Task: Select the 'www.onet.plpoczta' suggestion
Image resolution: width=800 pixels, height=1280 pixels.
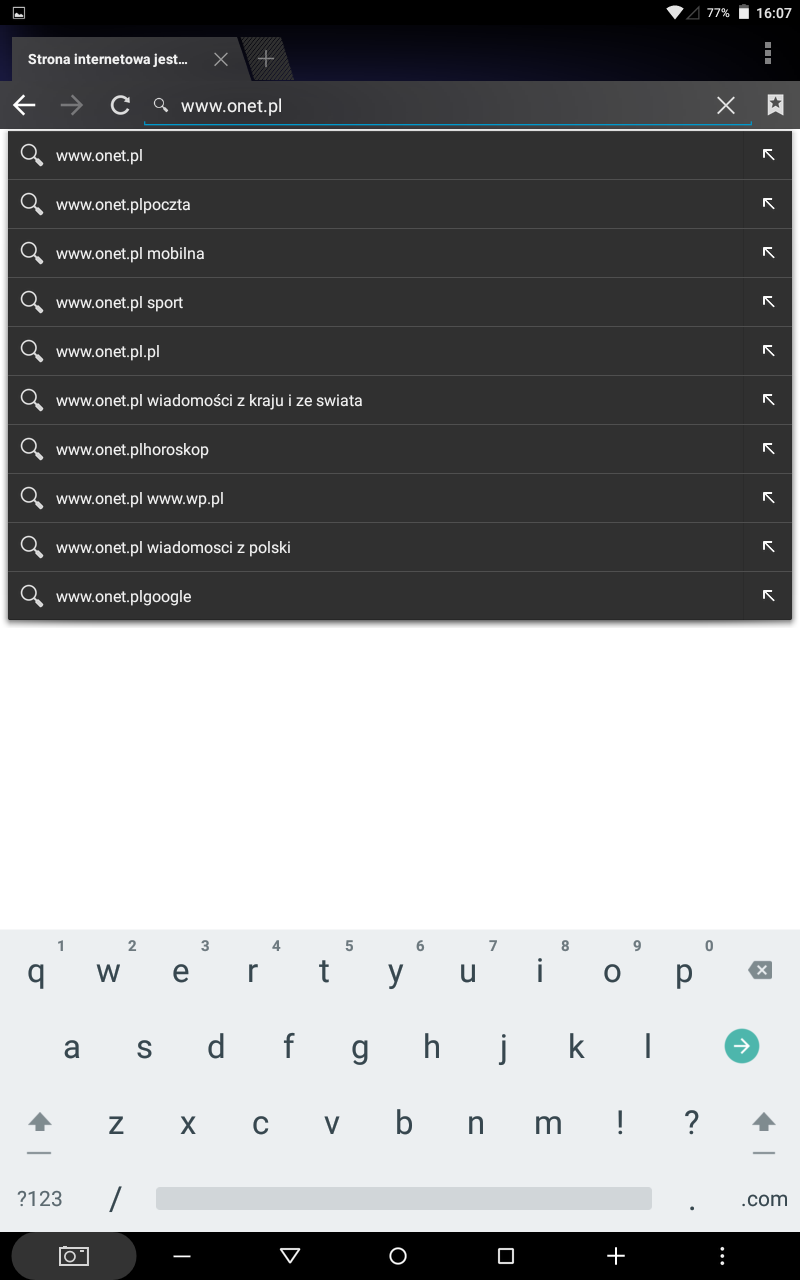Action: (x=400, y=204)
